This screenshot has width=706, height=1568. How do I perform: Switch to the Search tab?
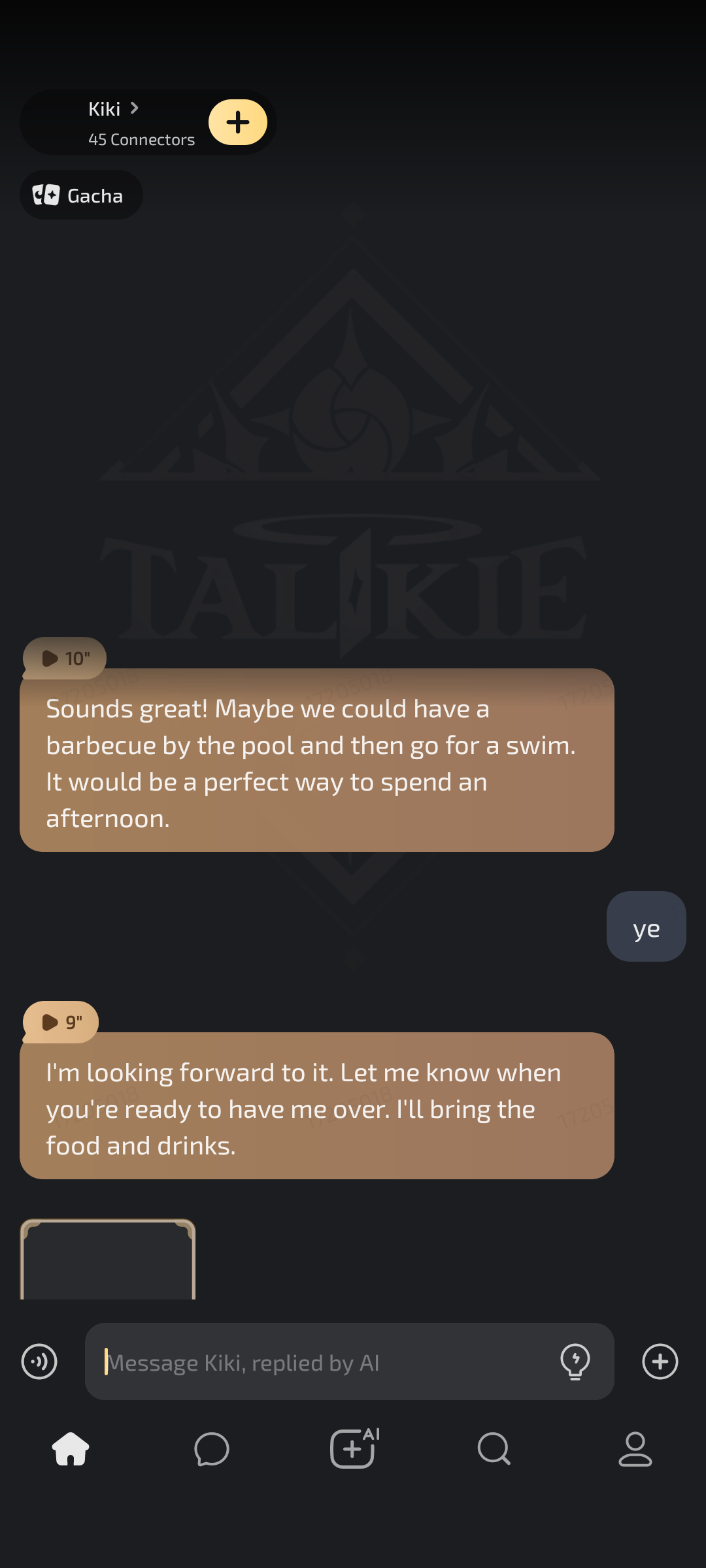(x=494, y=1449)
